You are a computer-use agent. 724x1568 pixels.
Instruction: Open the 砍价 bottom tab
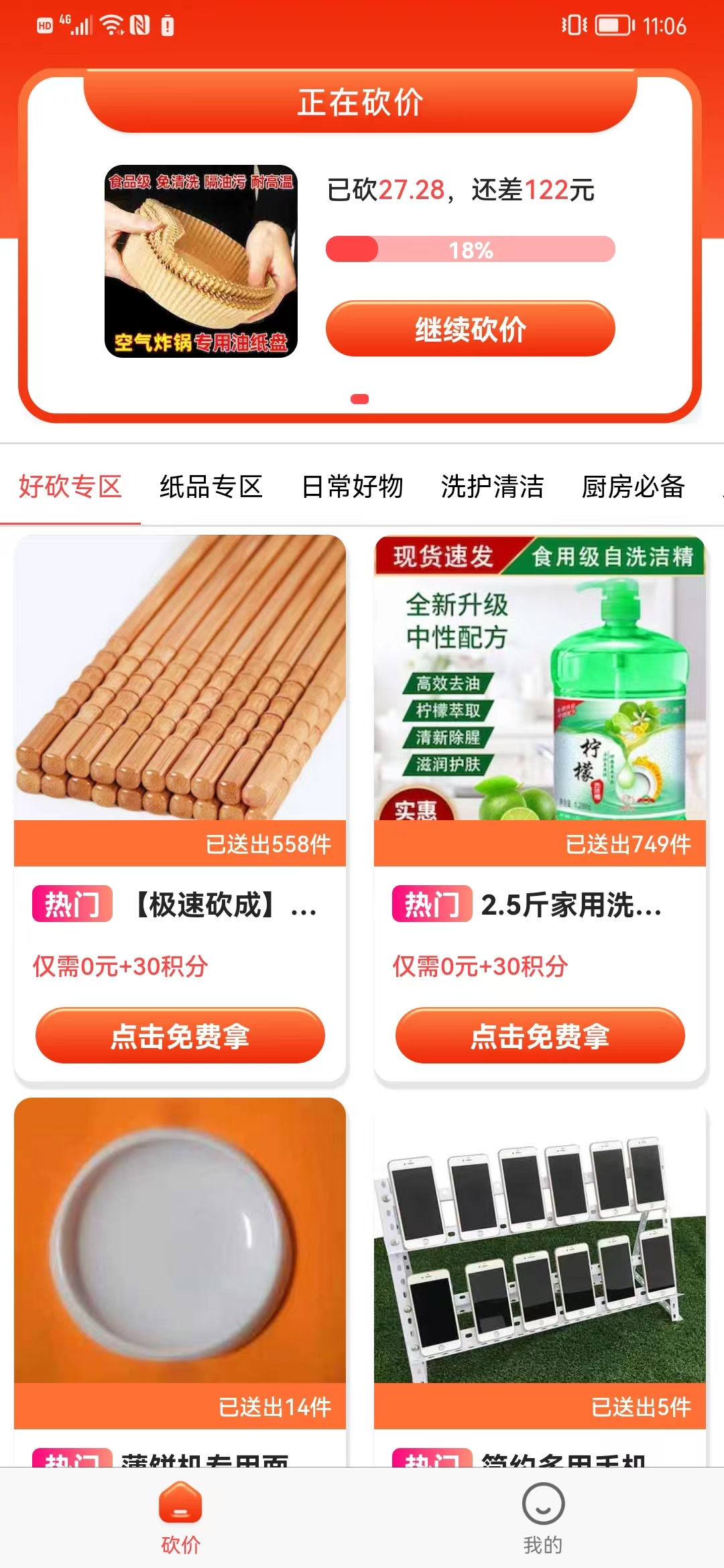click(x=180, y=1518)
